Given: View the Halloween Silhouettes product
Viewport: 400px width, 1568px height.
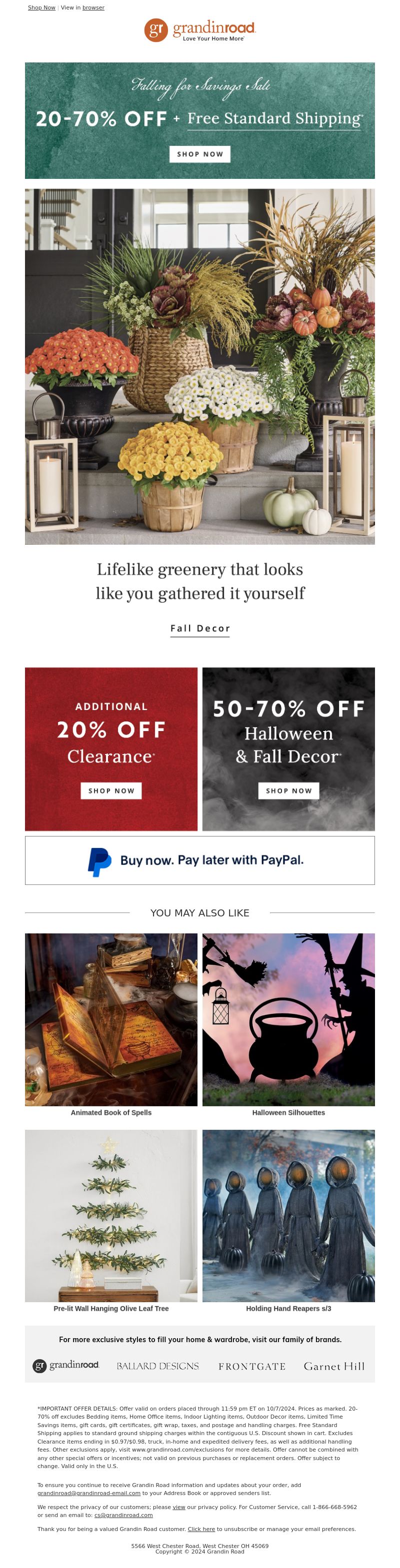Looking at the screenshot, I should click(x=288, y=1019).
